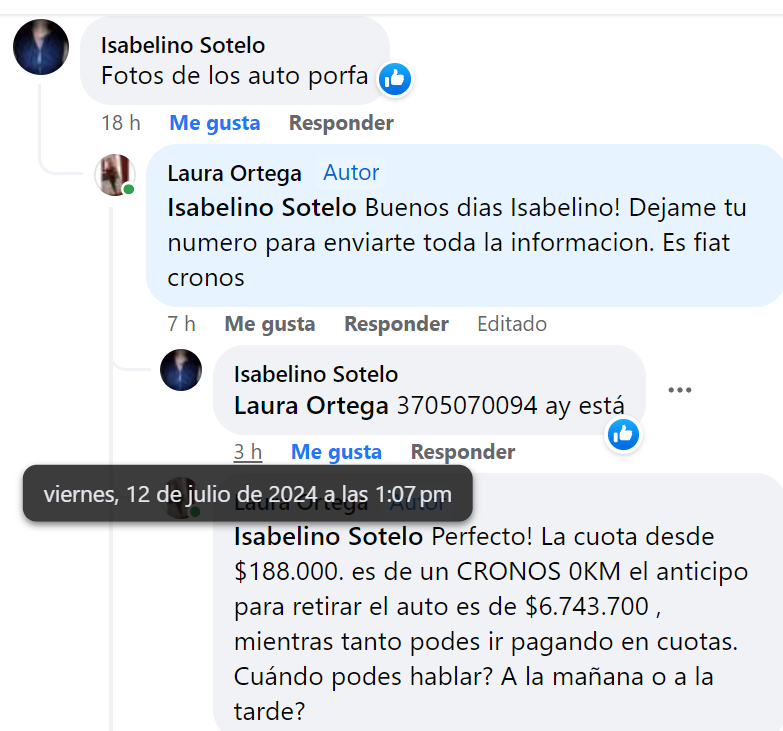Like Isabelino's 'Fotos de los auto' comment

pos(214,123)
